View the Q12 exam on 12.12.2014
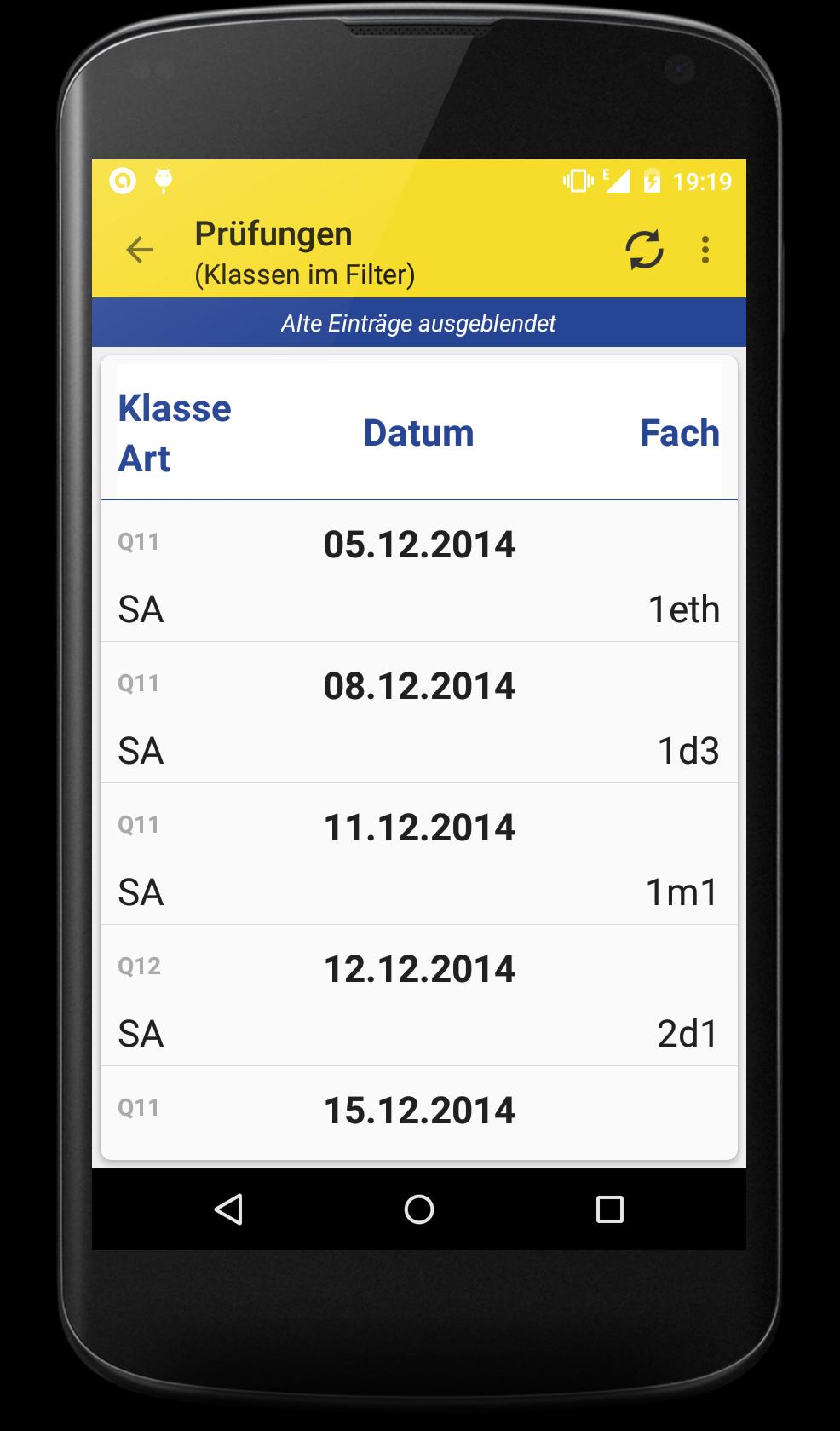Image resolution: width=840 pixels, height=1431 pixels. tap(418, 995)
